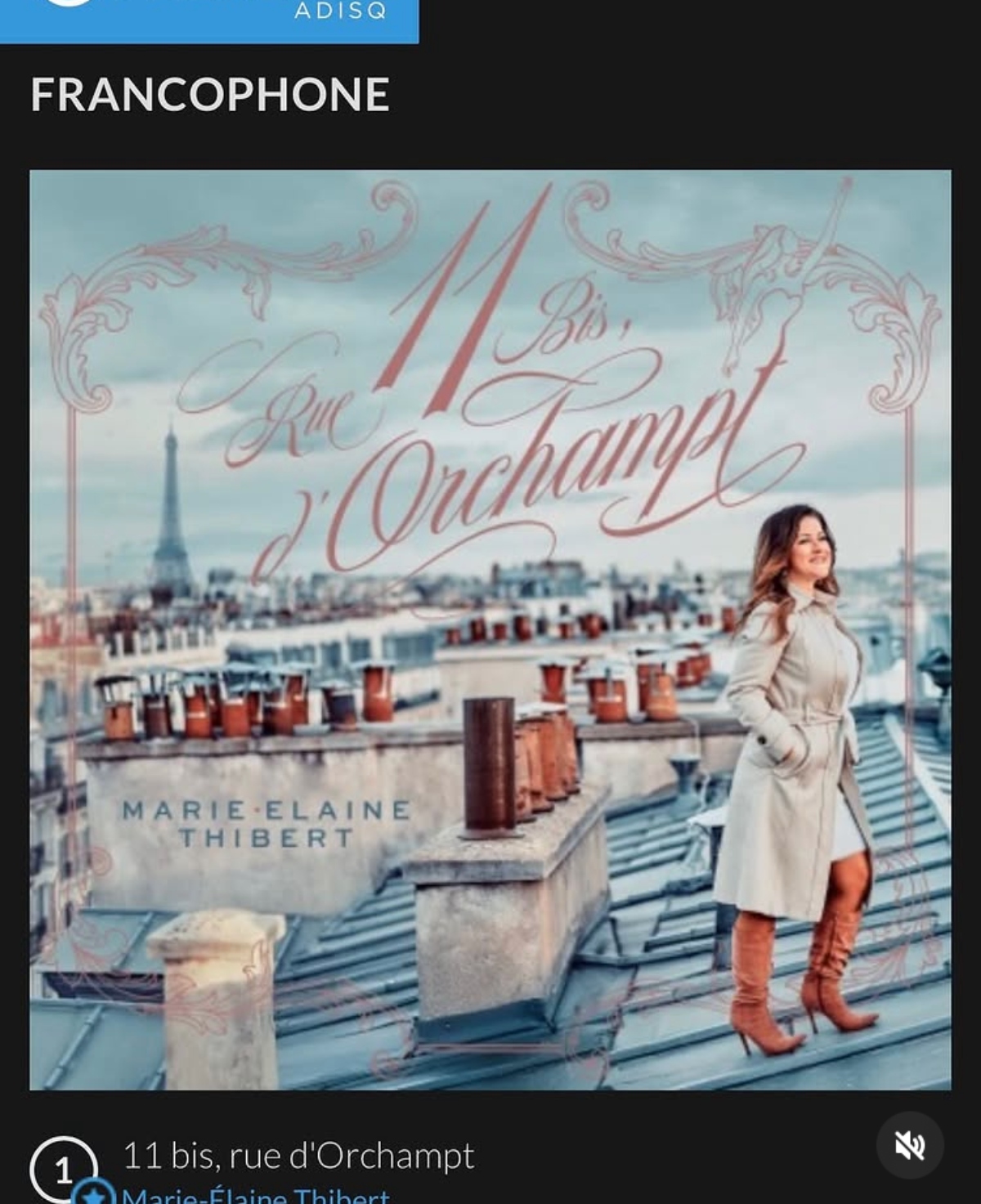This screenshot has height=1204, width=981.
Task: Unmute the video sound
Action: (x=910, y=1146)
